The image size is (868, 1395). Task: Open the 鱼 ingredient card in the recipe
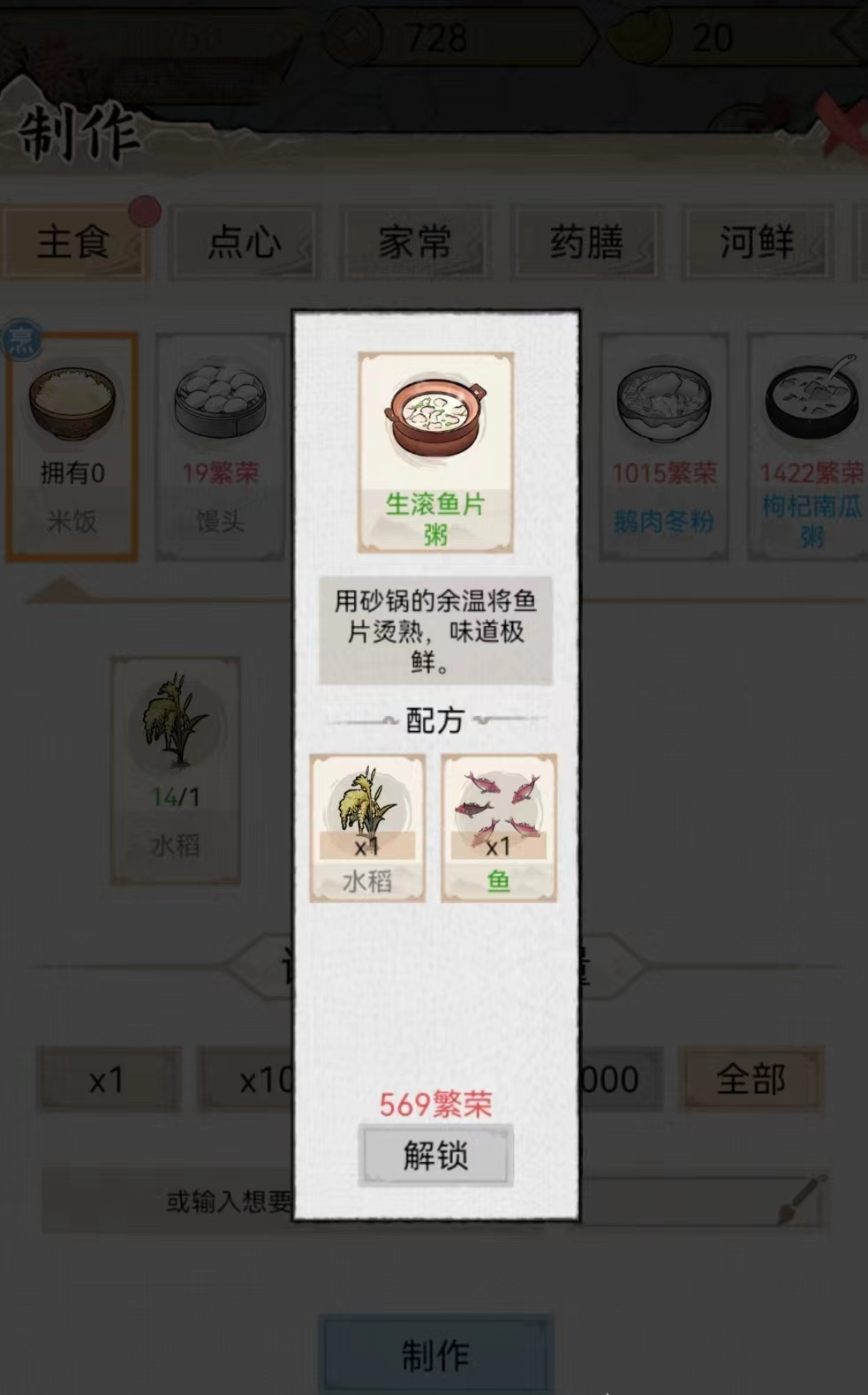(x=499, y=827)
